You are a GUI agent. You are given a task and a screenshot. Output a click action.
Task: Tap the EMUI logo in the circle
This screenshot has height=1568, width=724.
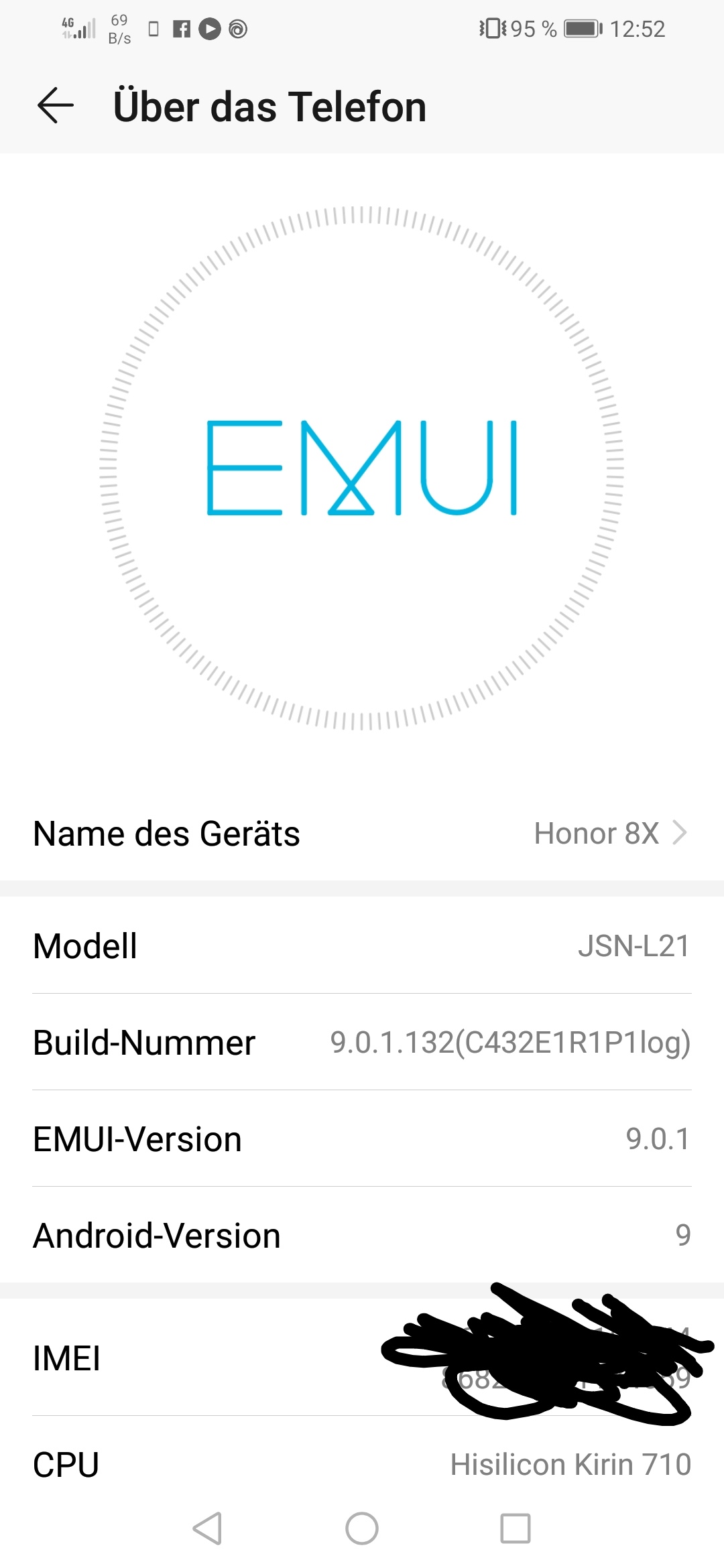[362, 469]
